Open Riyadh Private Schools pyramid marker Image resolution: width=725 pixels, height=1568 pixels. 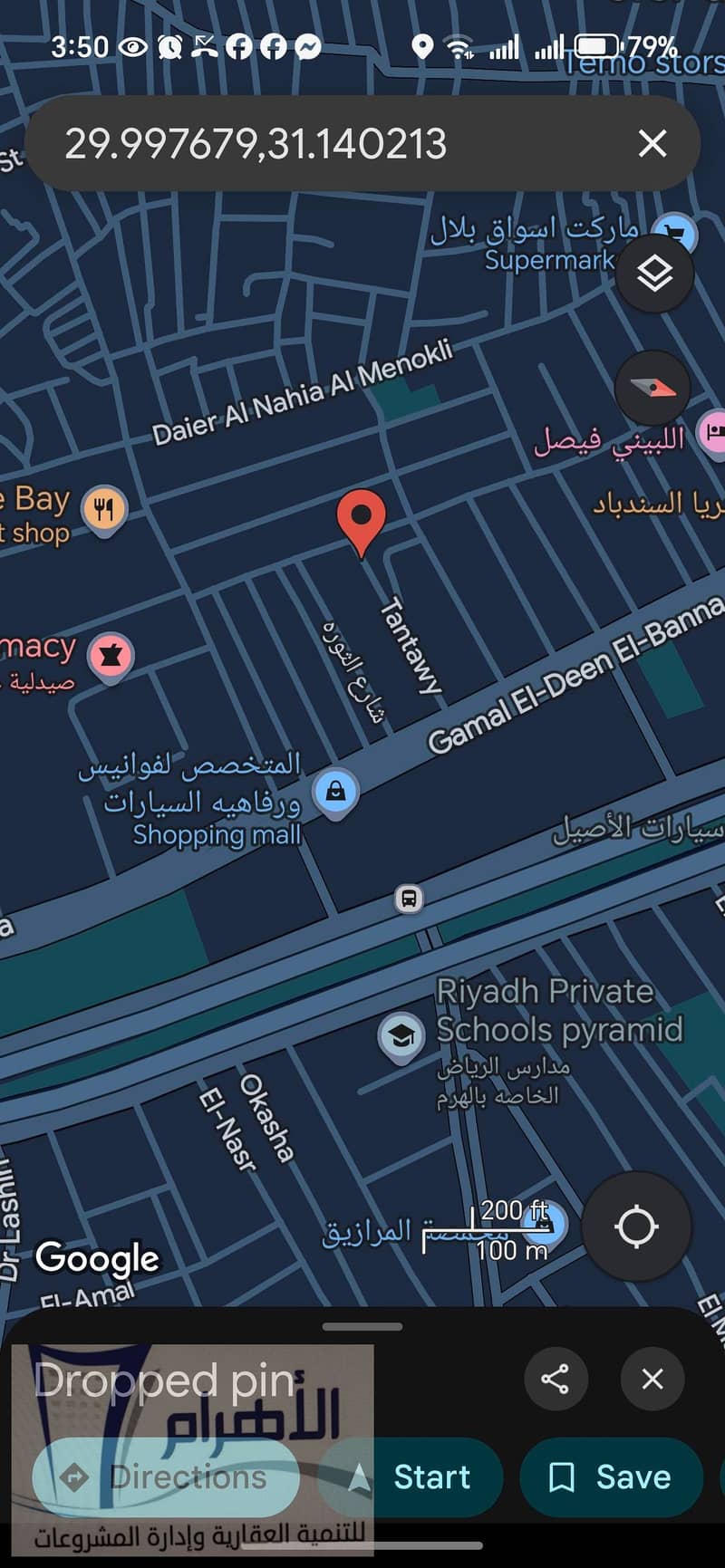401,1035
